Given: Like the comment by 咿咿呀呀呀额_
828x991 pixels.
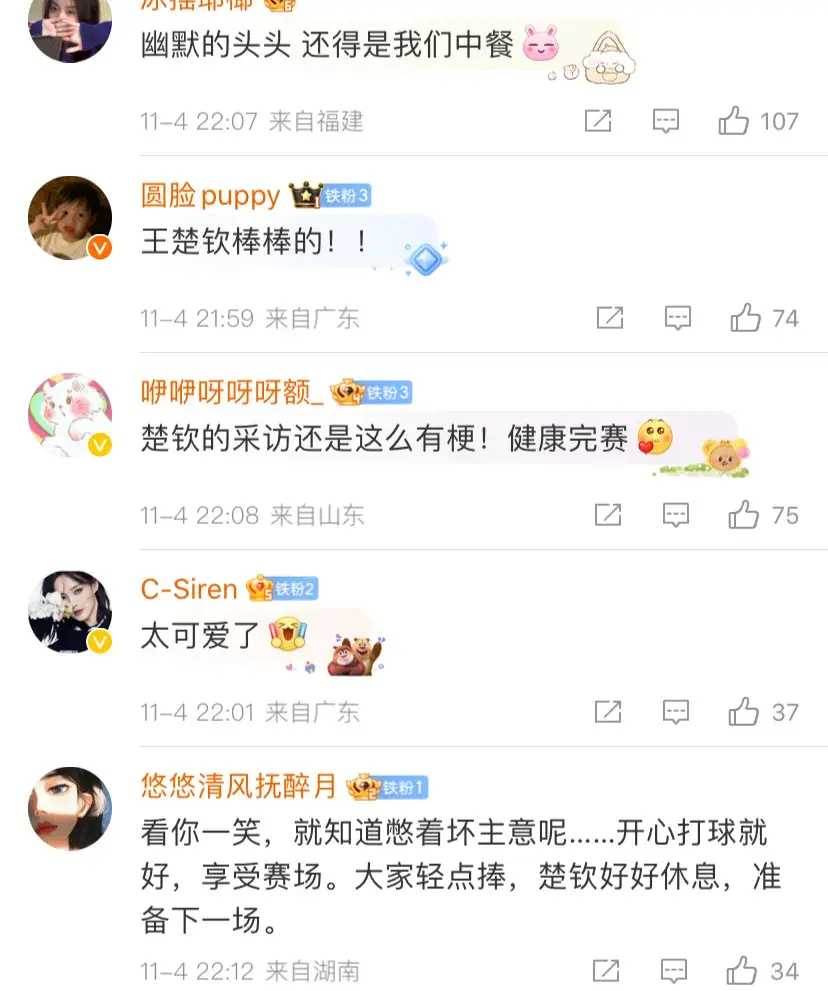Looking at the screenshot, I should click(x=745, y=515).
